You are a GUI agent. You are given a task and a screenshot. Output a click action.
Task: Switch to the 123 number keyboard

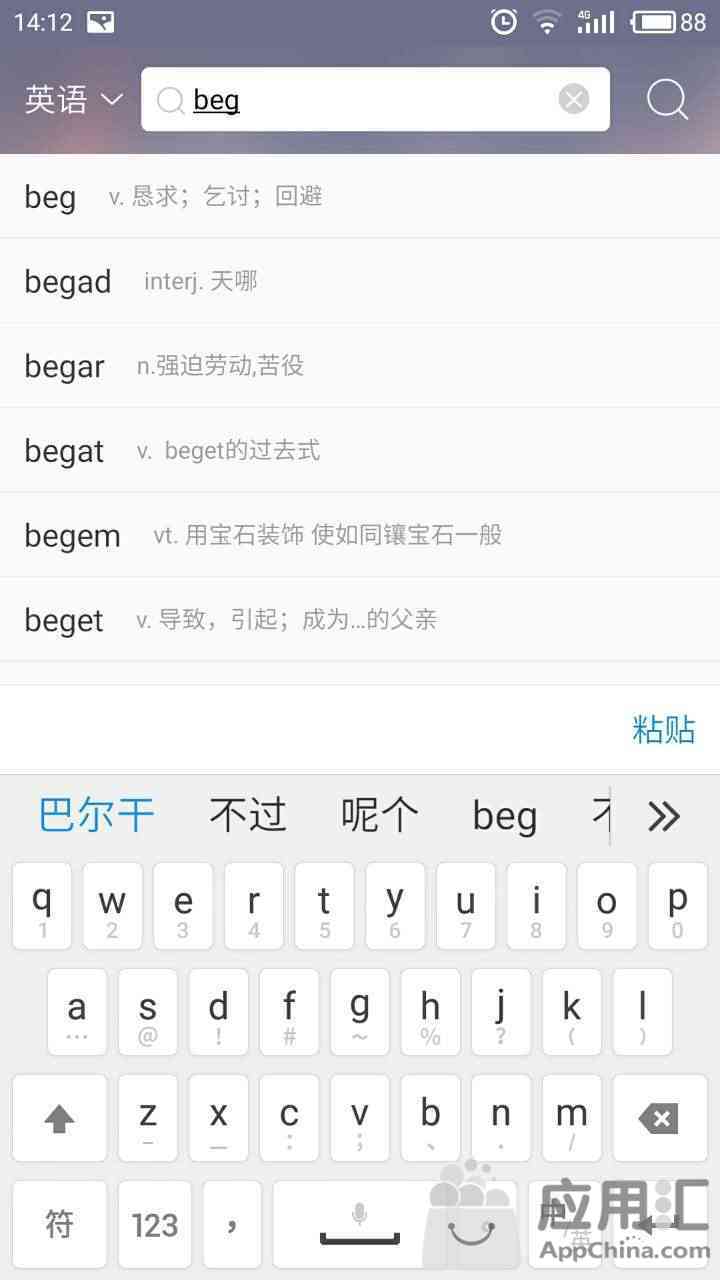tap(155, 1224)
